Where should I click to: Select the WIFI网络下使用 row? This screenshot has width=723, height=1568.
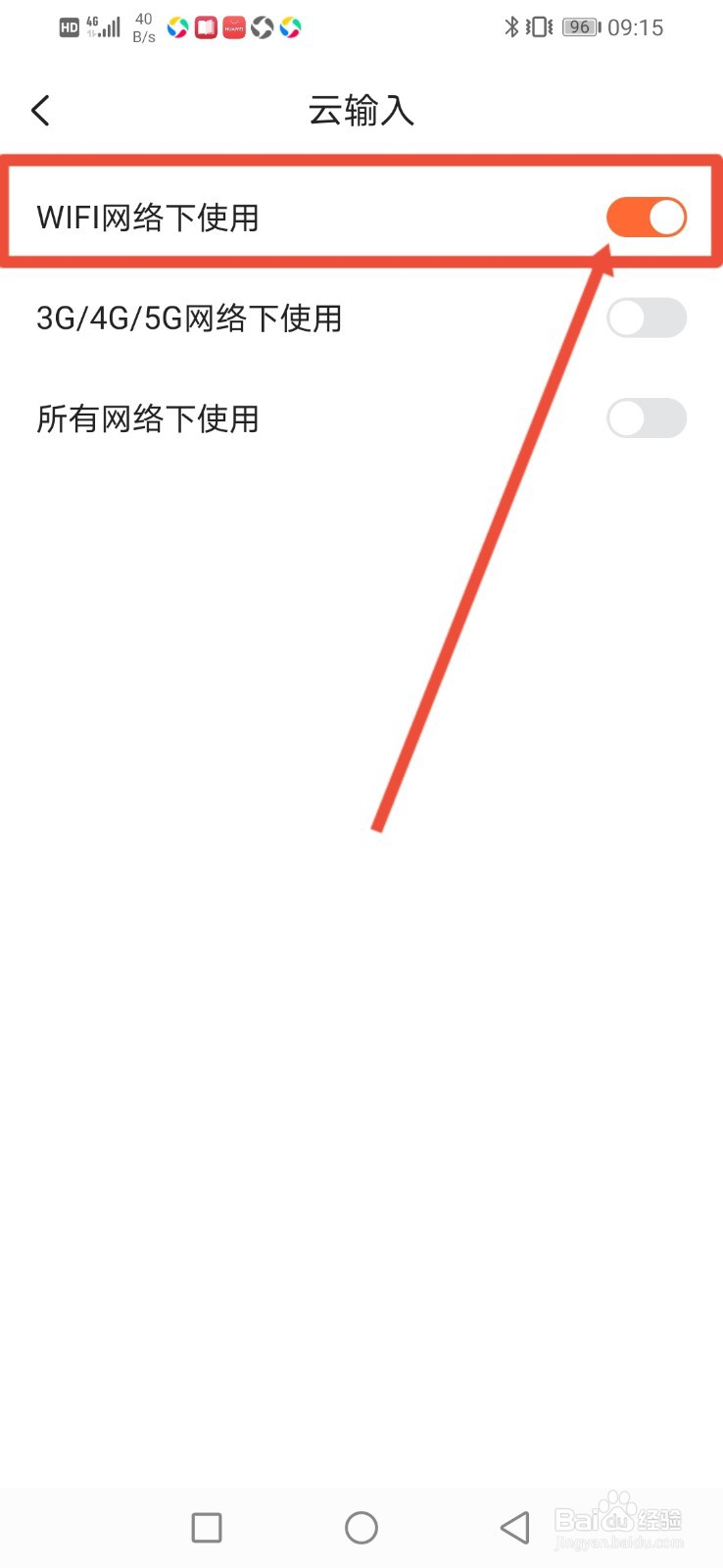pyautogui.click(x=294, y=217)
